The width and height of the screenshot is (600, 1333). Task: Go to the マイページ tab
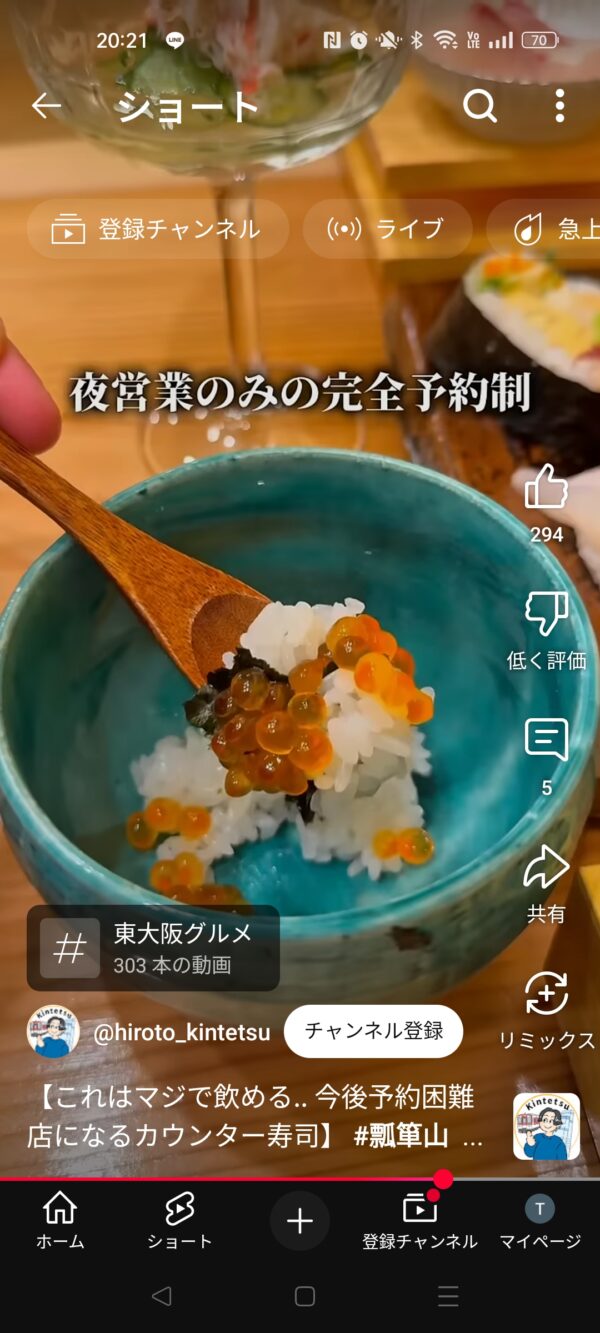pos(540,1221)
